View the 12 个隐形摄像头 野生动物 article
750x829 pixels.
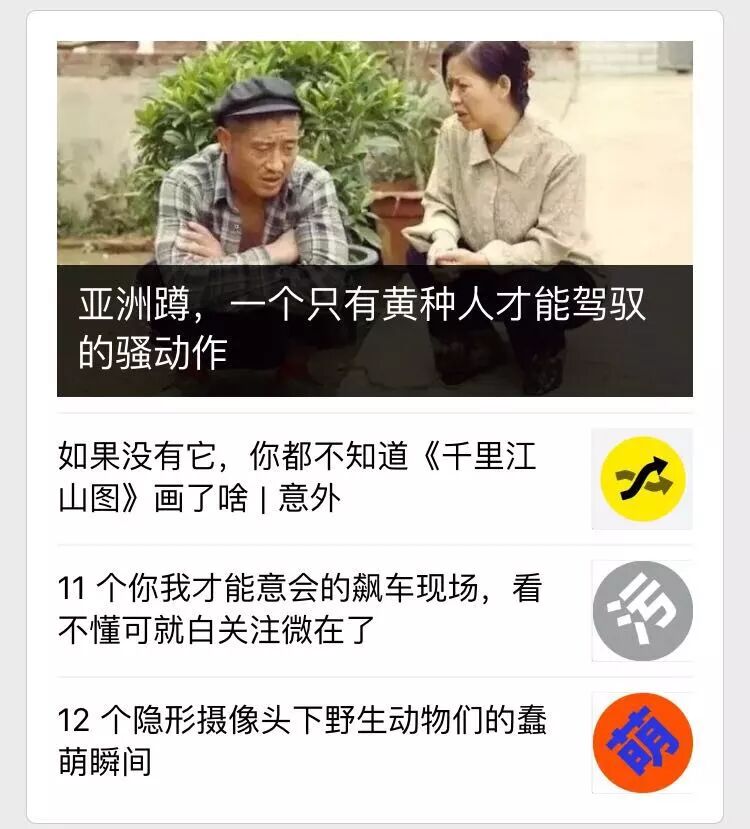click(300, 741)
